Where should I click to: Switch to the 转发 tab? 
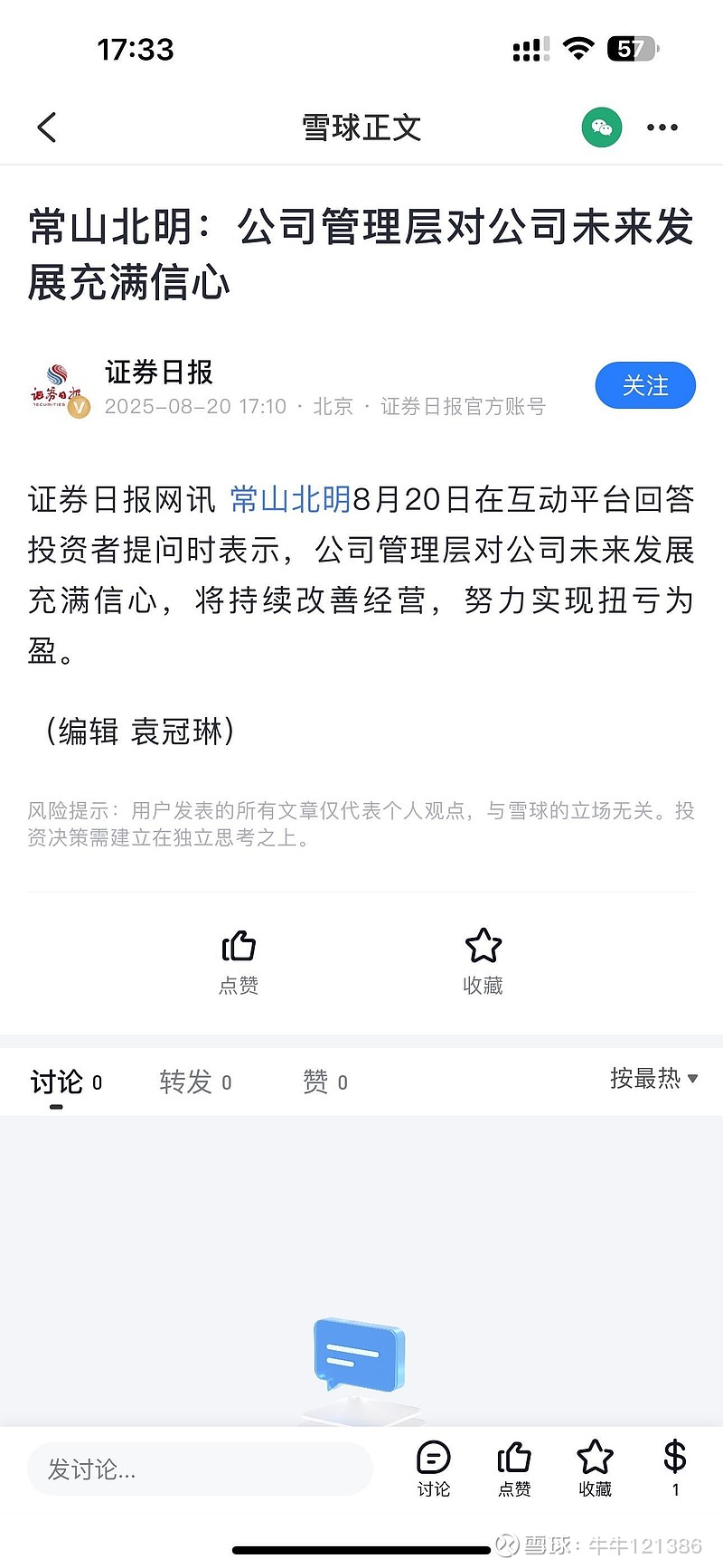pyautogui.click(x=195, y=1082)
